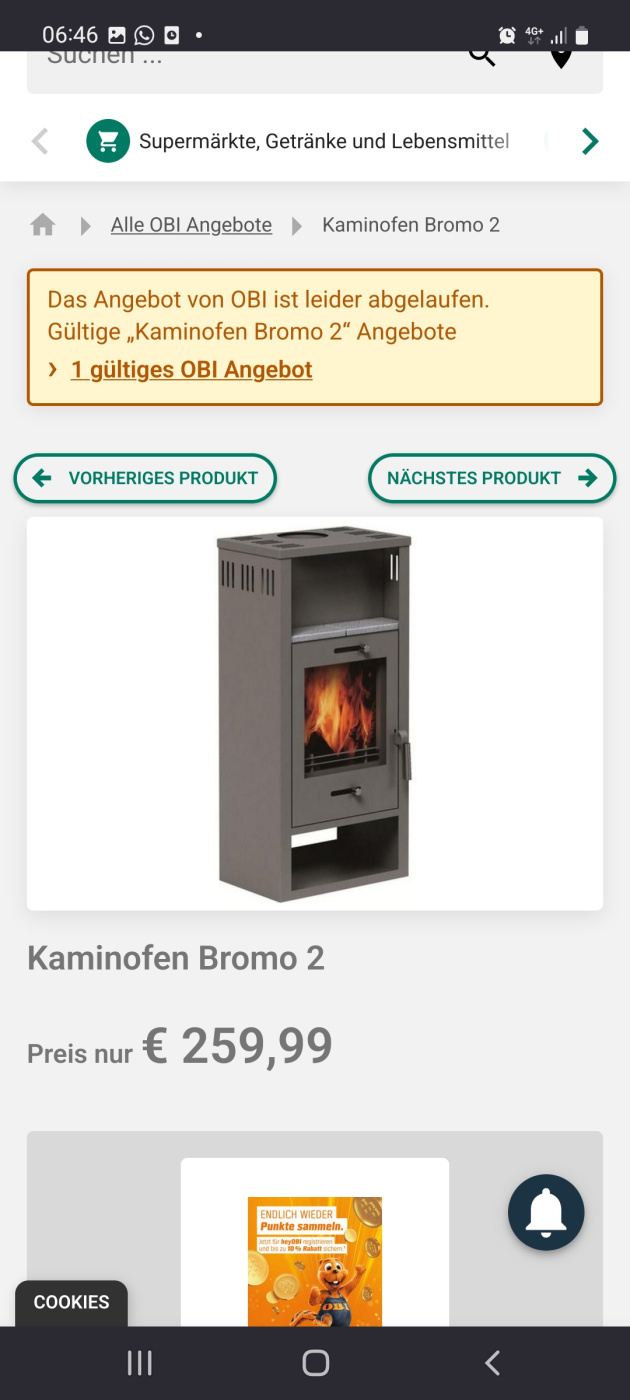Show previous categories with the left arrow
This screenshot has width=630, height=1400.
click(40, 141)
